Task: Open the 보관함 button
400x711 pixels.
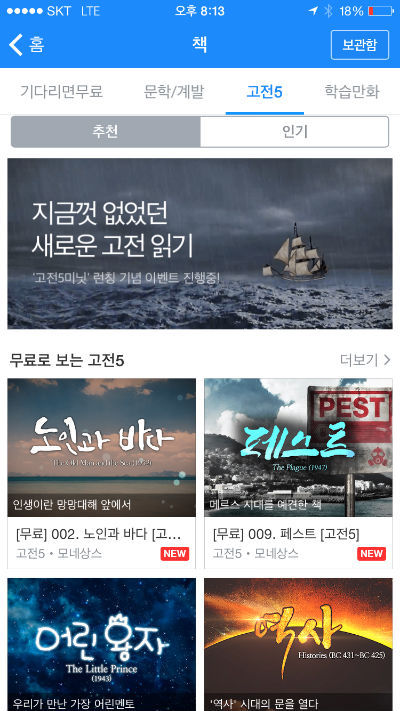Action: (360, 45)
